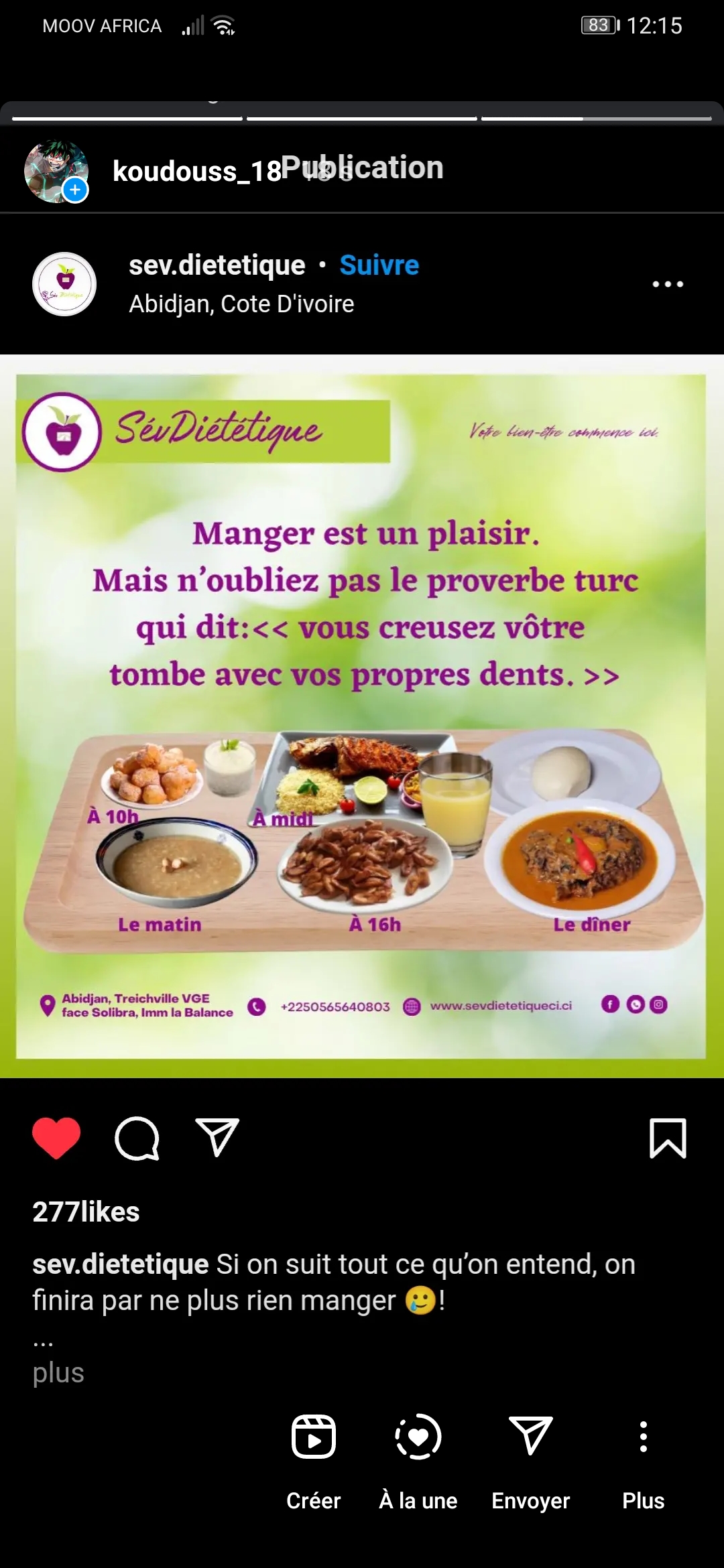724x1568 pixels.
Task: Open sev.dietetique profile from the avatar
Action: pos(64,284)
